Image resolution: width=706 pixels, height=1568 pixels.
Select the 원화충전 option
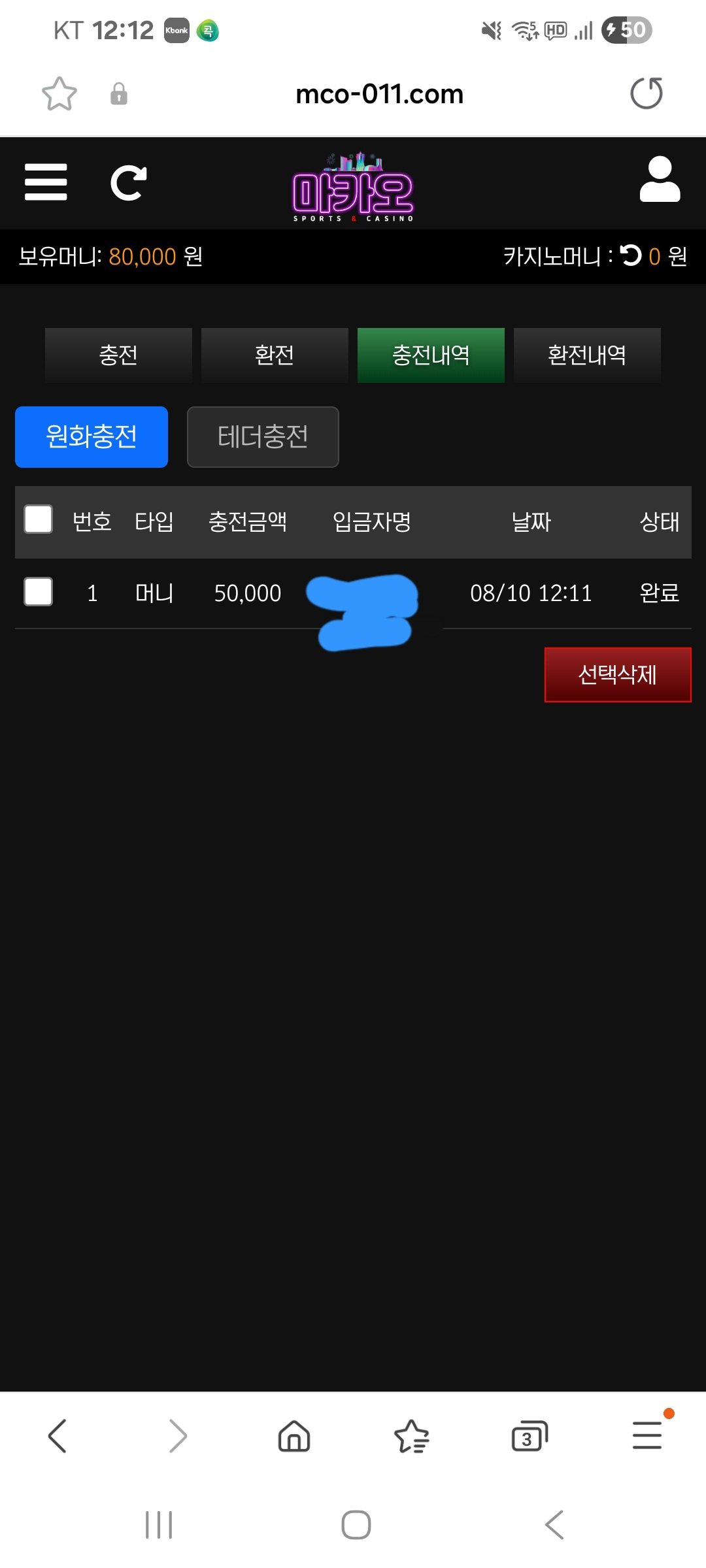(92, 436)
